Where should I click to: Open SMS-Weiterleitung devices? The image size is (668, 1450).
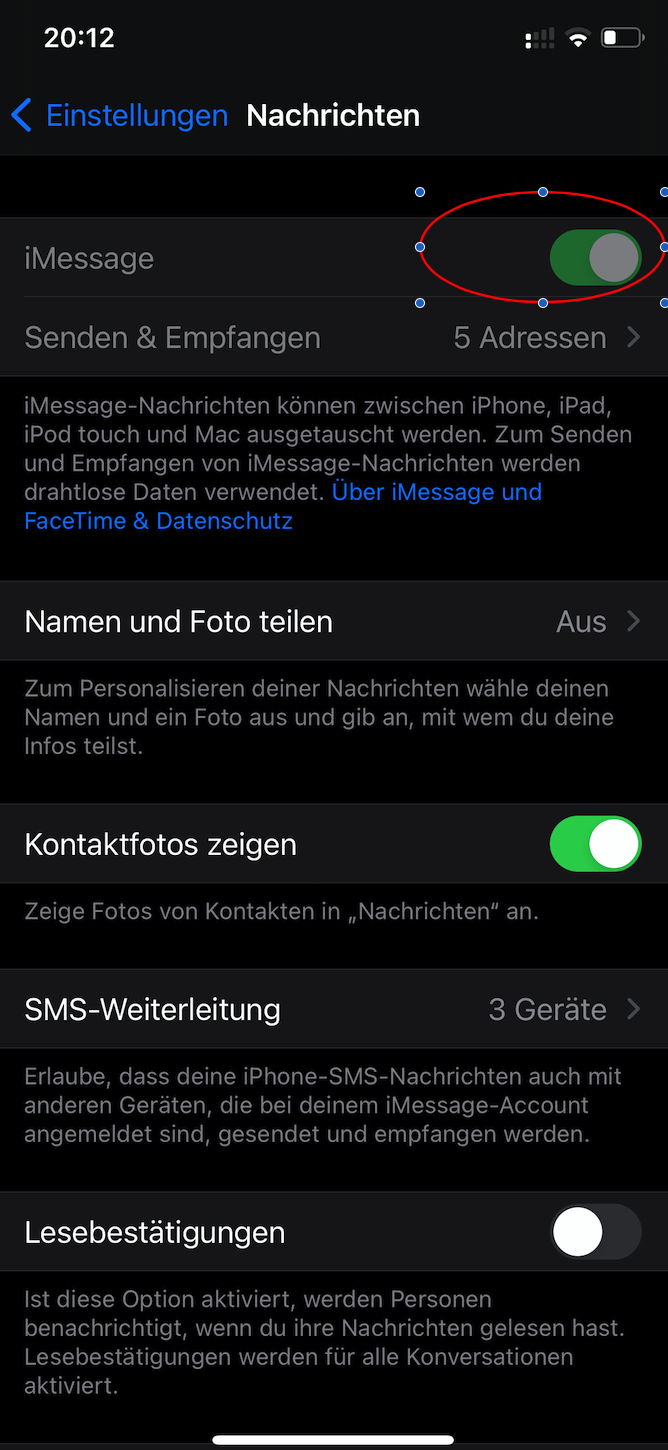(x=333, y=1009)
